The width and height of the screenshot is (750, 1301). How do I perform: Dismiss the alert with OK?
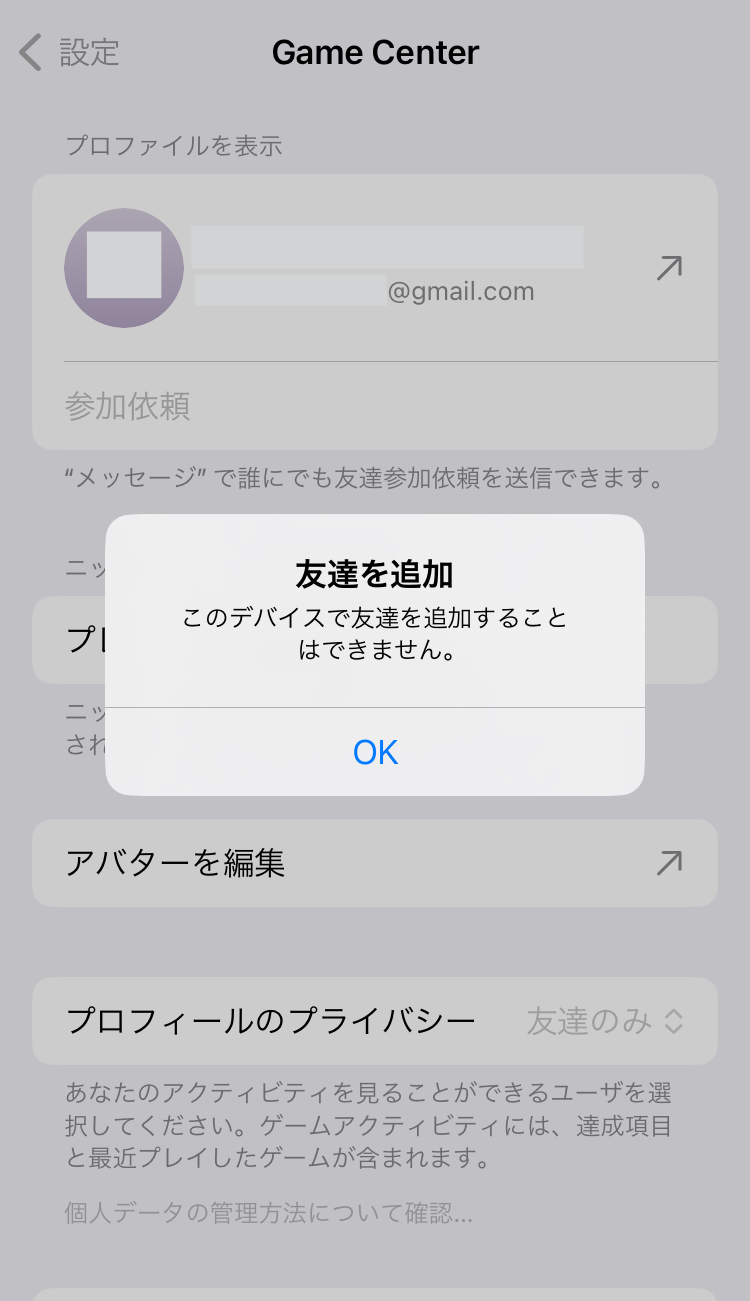[x=375, y=752]
